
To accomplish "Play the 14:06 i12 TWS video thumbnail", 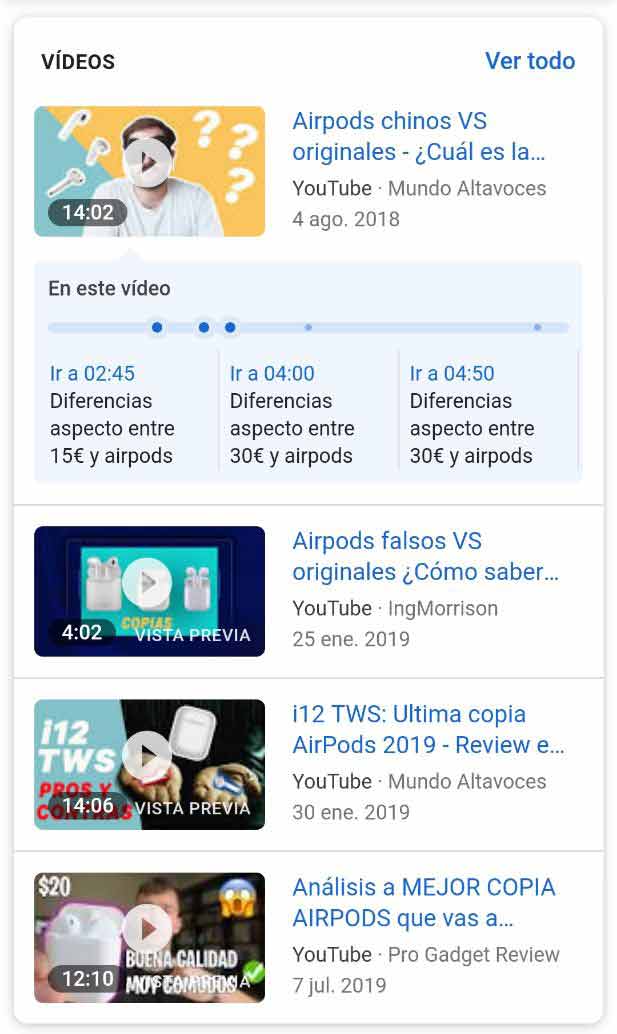I will pos(149,764).
